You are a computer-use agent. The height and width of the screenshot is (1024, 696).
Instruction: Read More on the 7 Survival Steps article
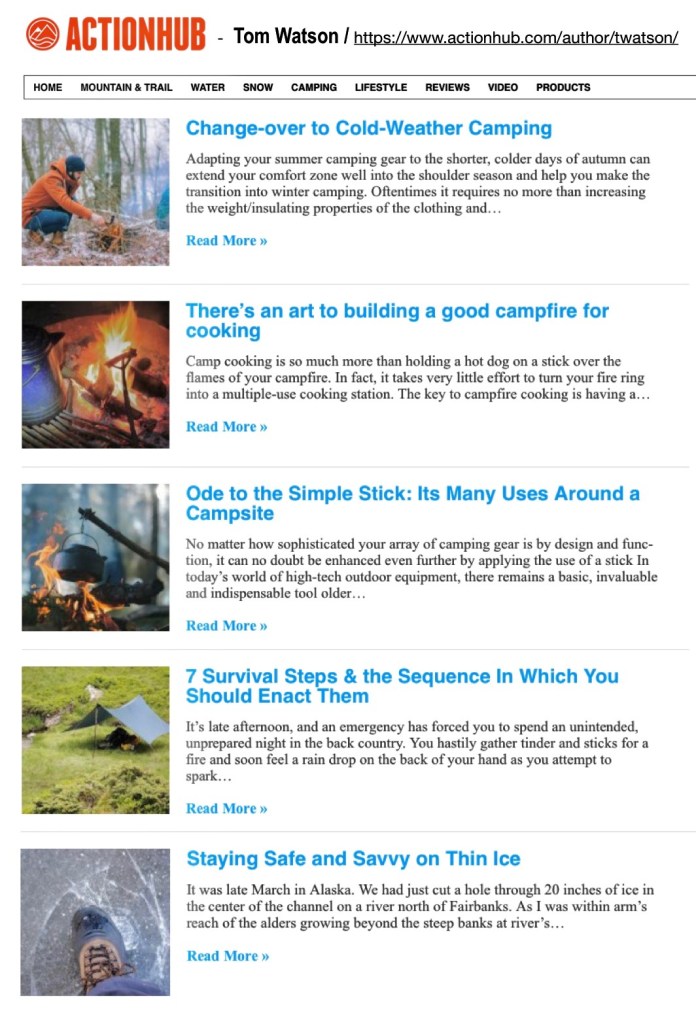pos(227,808)
